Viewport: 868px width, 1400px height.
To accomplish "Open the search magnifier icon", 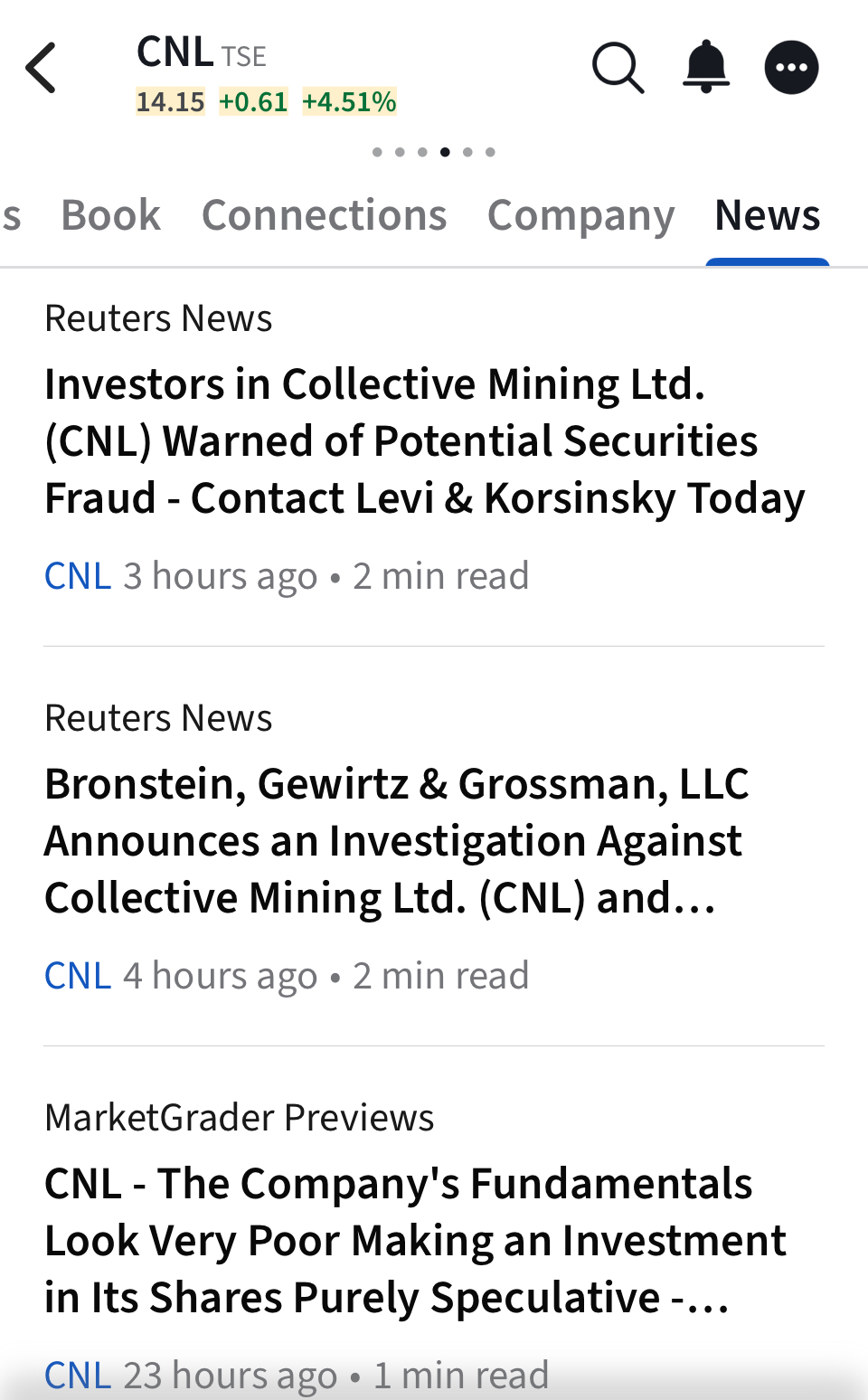I will [618, 68].
